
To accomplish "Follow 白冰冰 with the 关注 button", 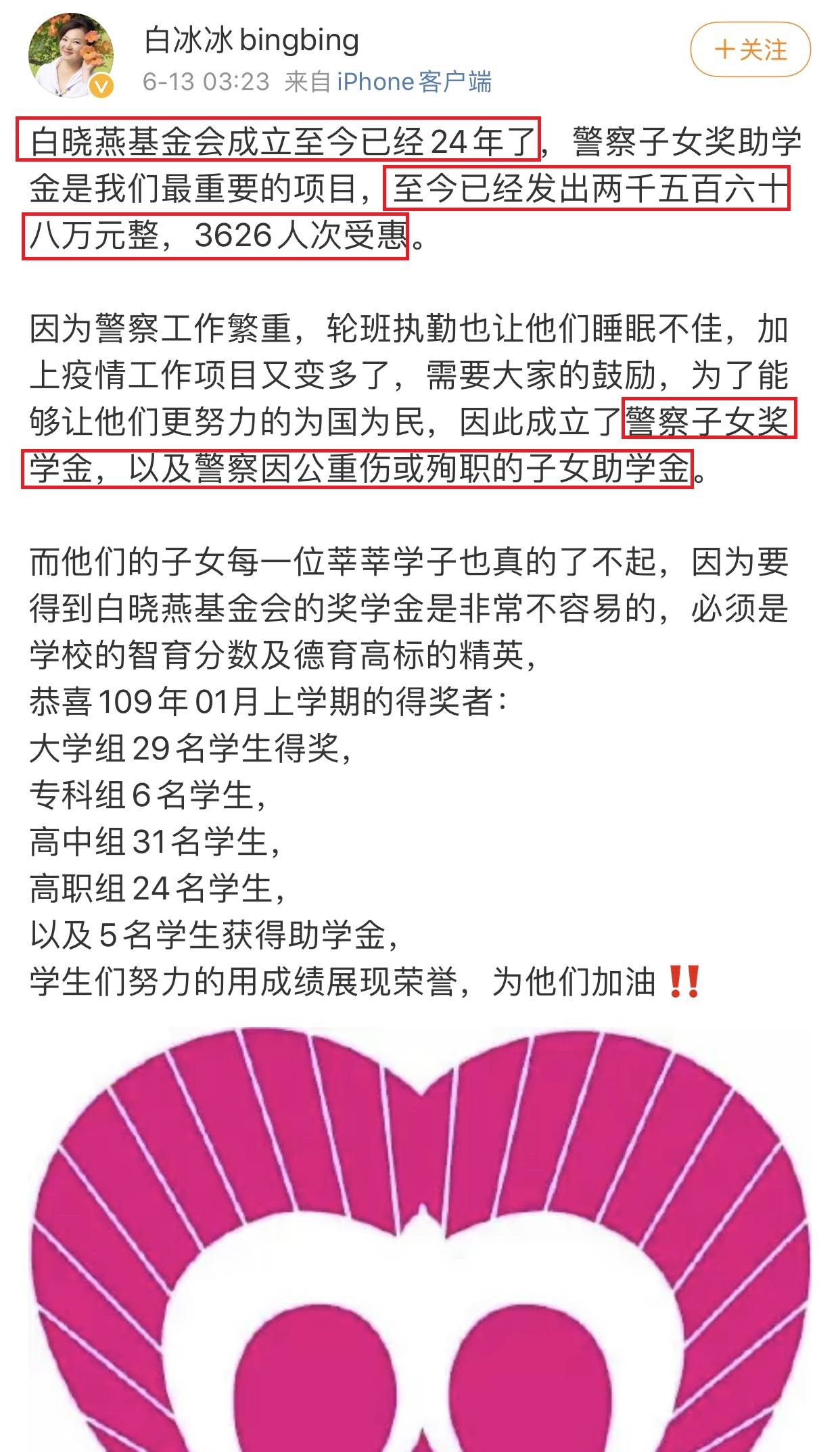I will tap(750, 49).
